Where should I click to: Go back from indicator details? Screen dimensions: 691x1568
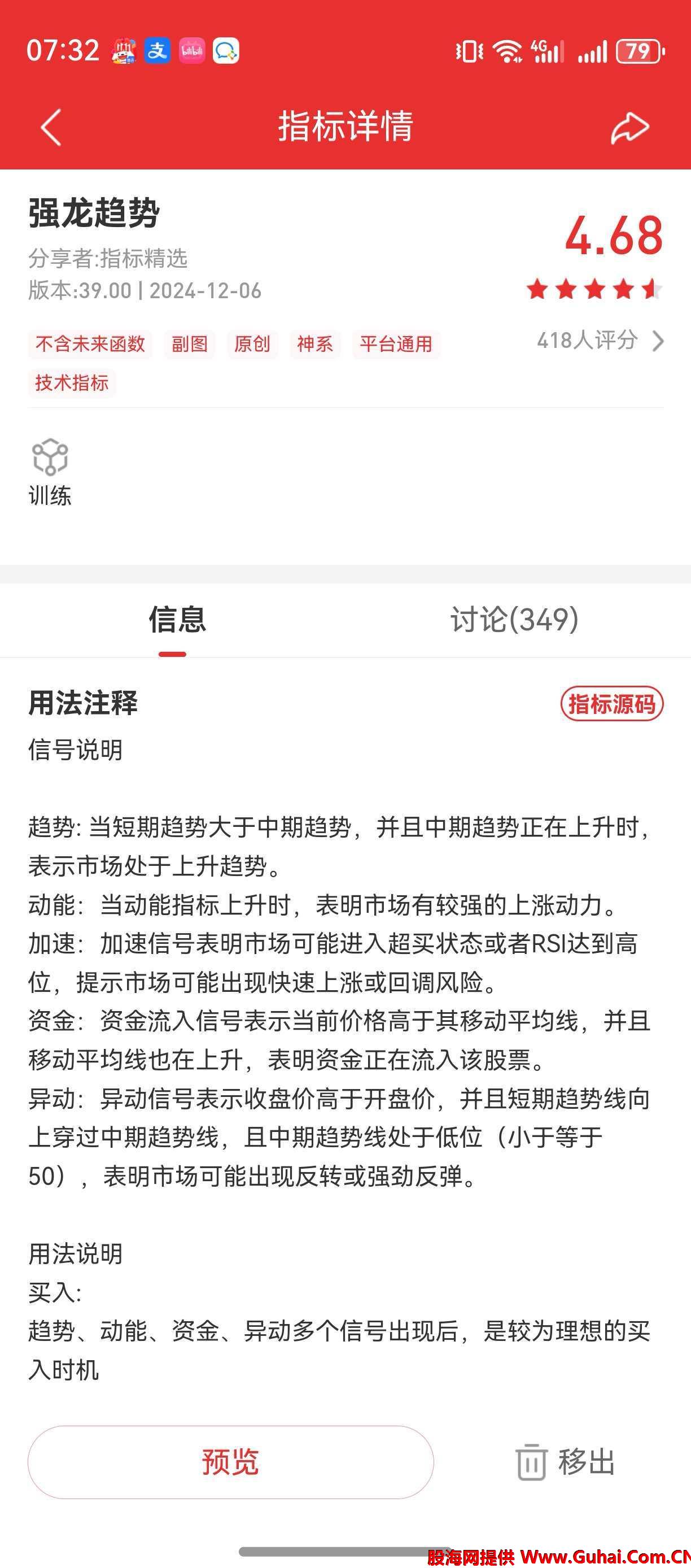point(51,127)
